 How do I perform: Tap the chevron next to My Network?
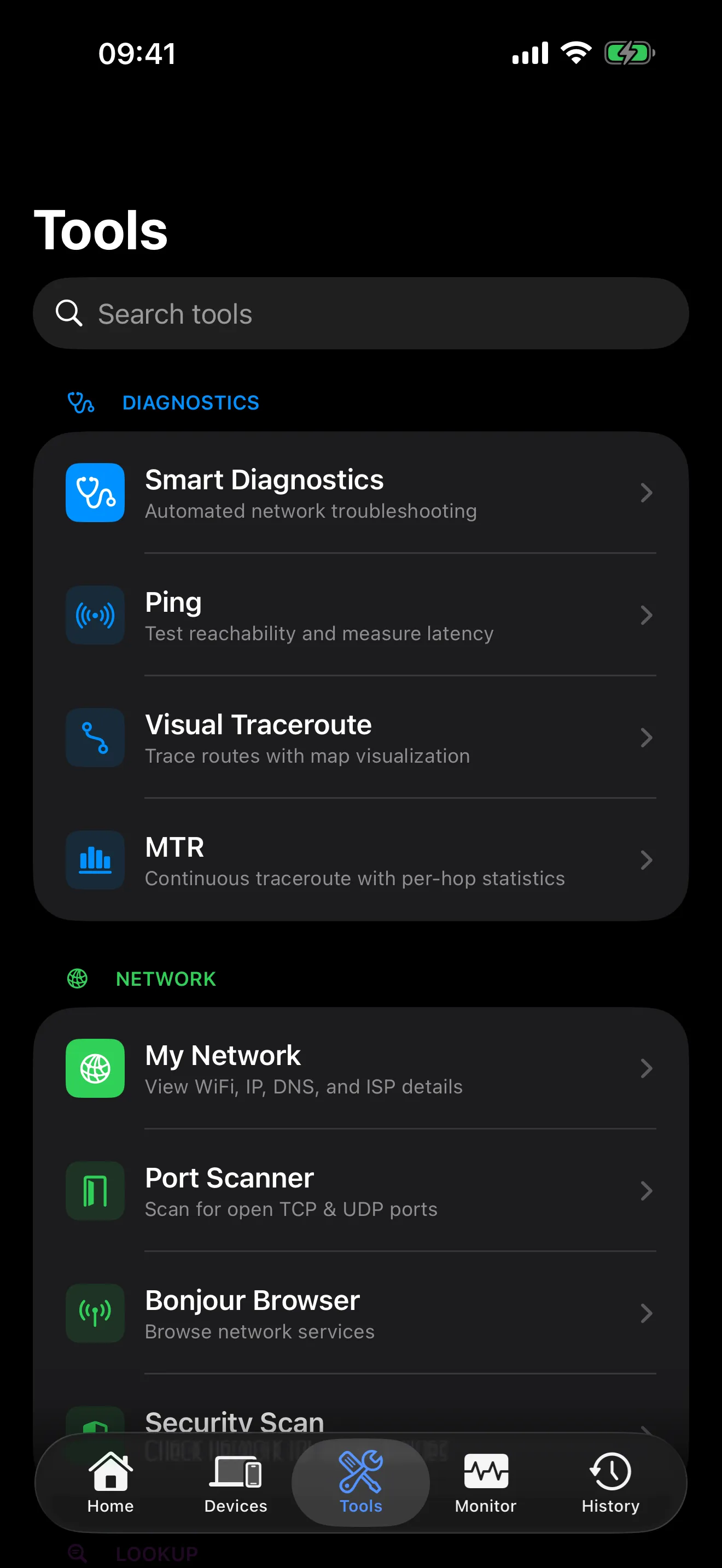(x=647, y=1069)
